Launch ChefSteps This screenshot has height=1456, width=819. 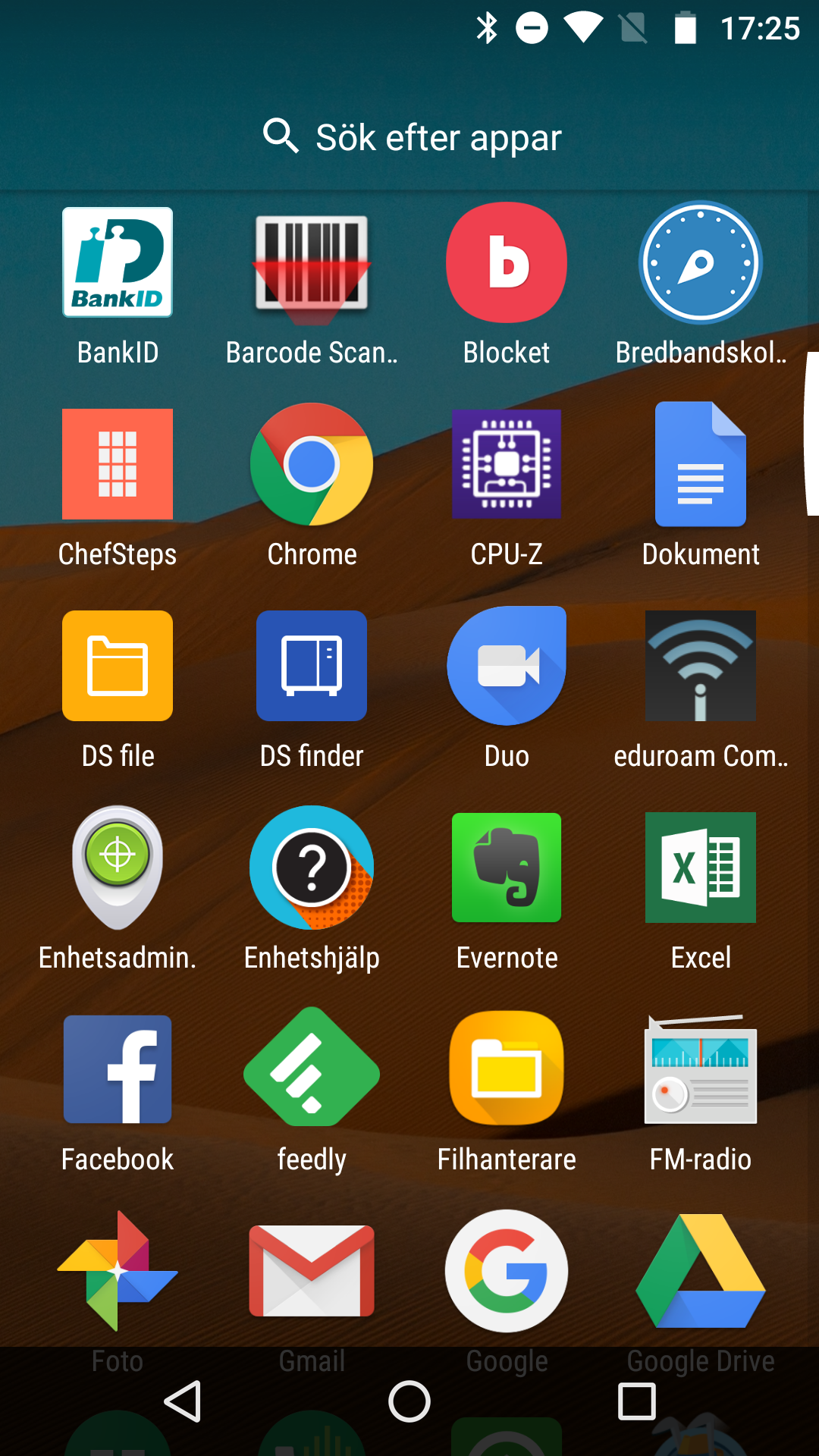pos(118,464)
